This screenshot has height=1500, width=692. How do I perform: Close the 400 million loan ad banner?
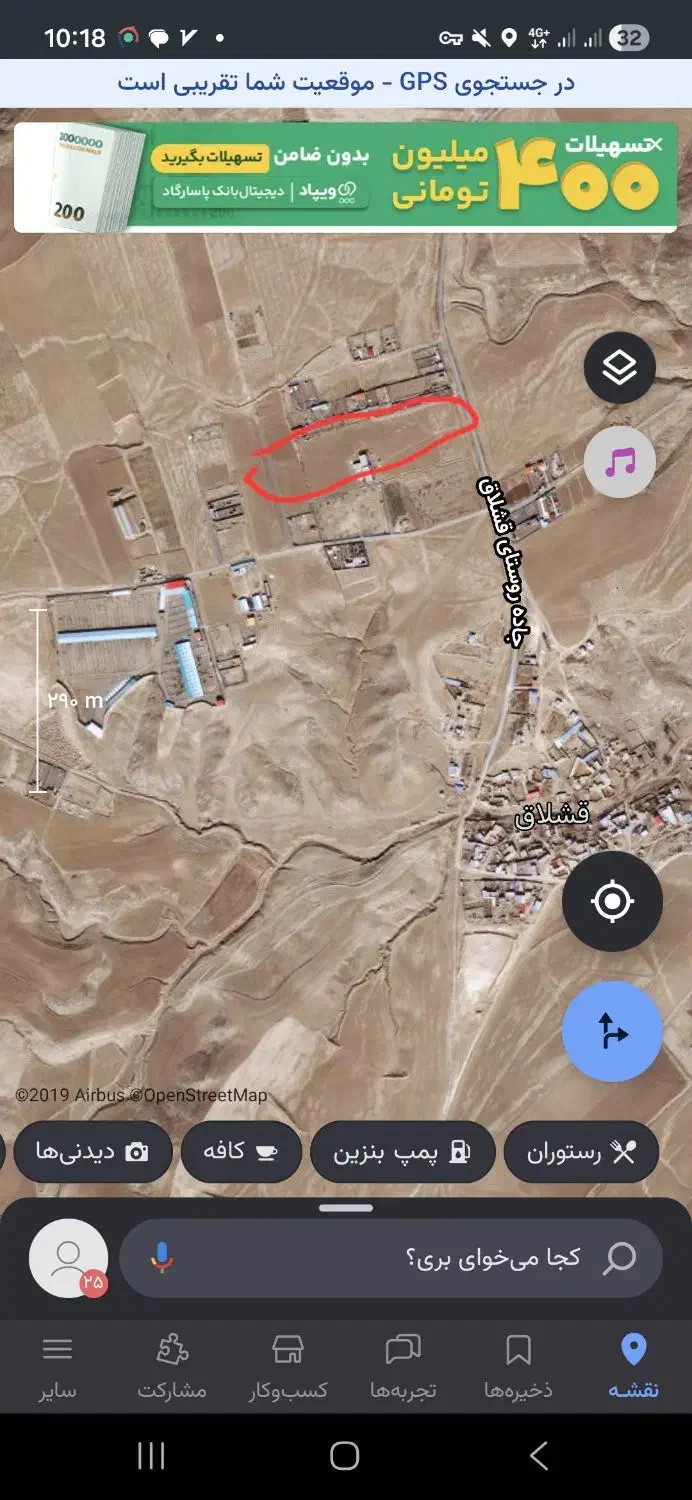pyautogui.click(x=656, y=145)
